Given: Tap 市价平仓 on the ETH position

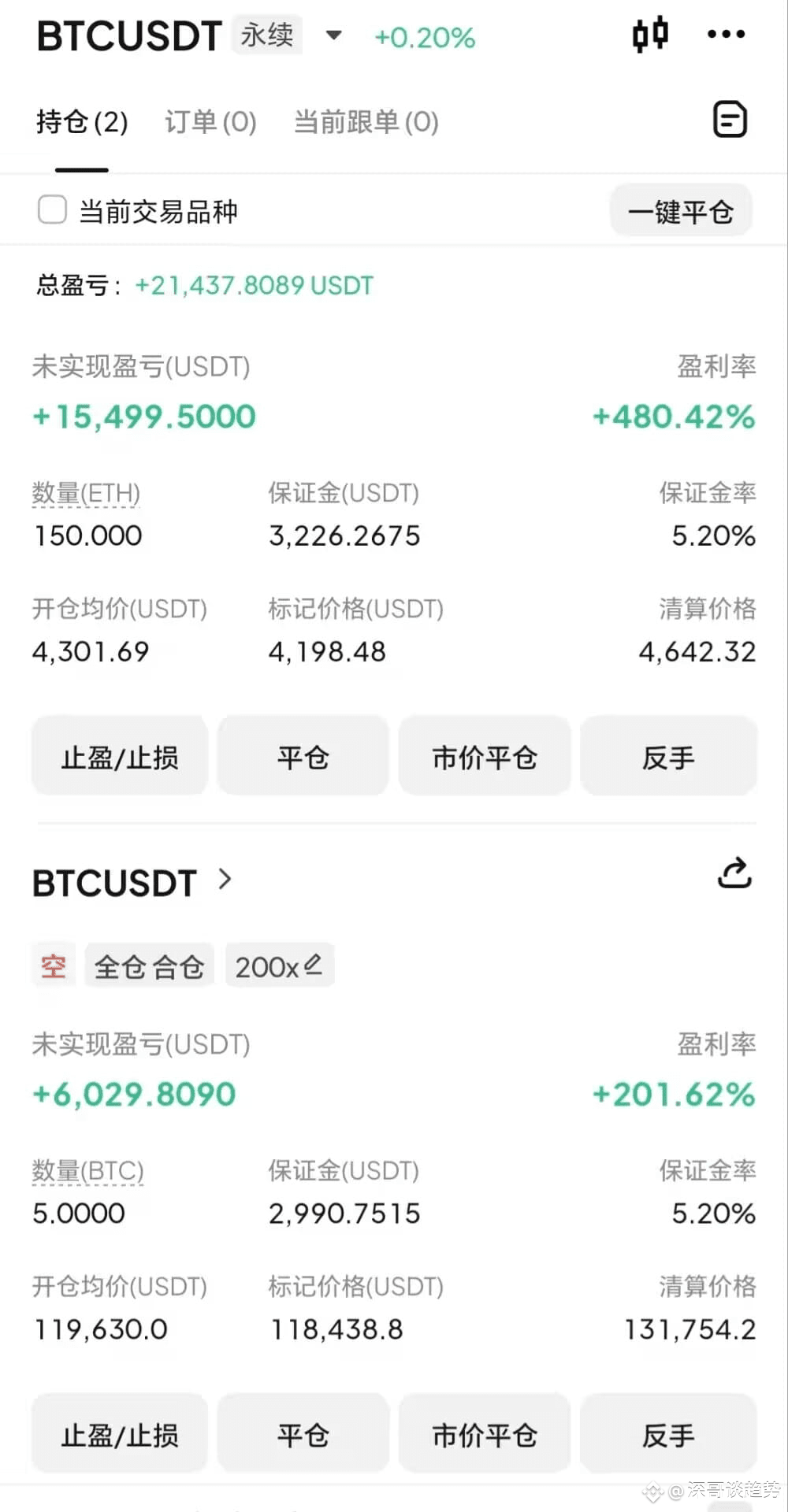Looking at the screenshot, I should tap(485, 758).
